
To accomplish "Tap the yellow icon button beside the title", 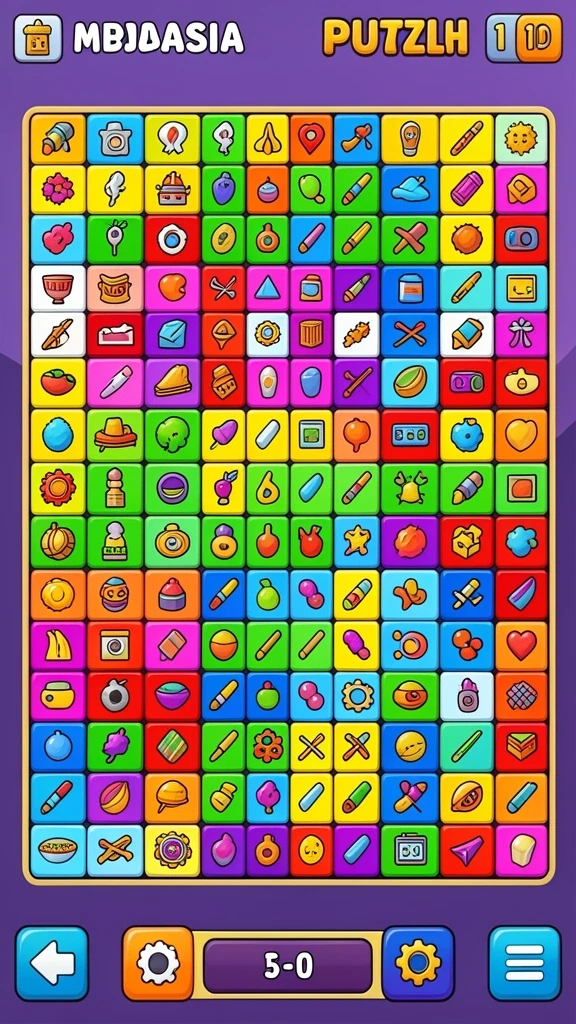I will click(38, 39).
